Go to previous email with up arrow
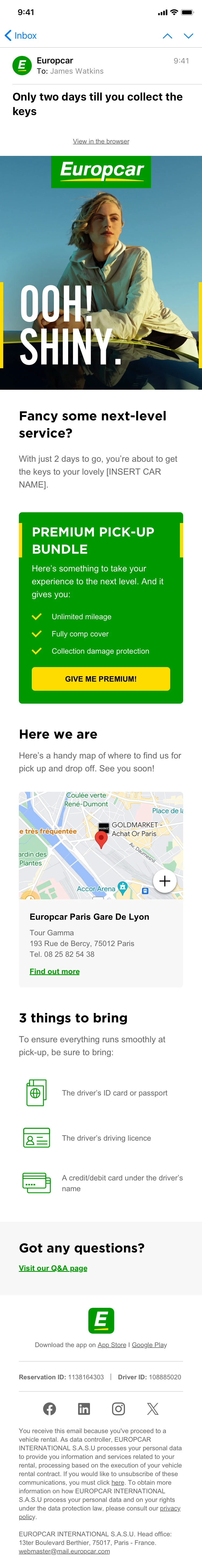The image size is (202, 1568). tap(167, 36)
